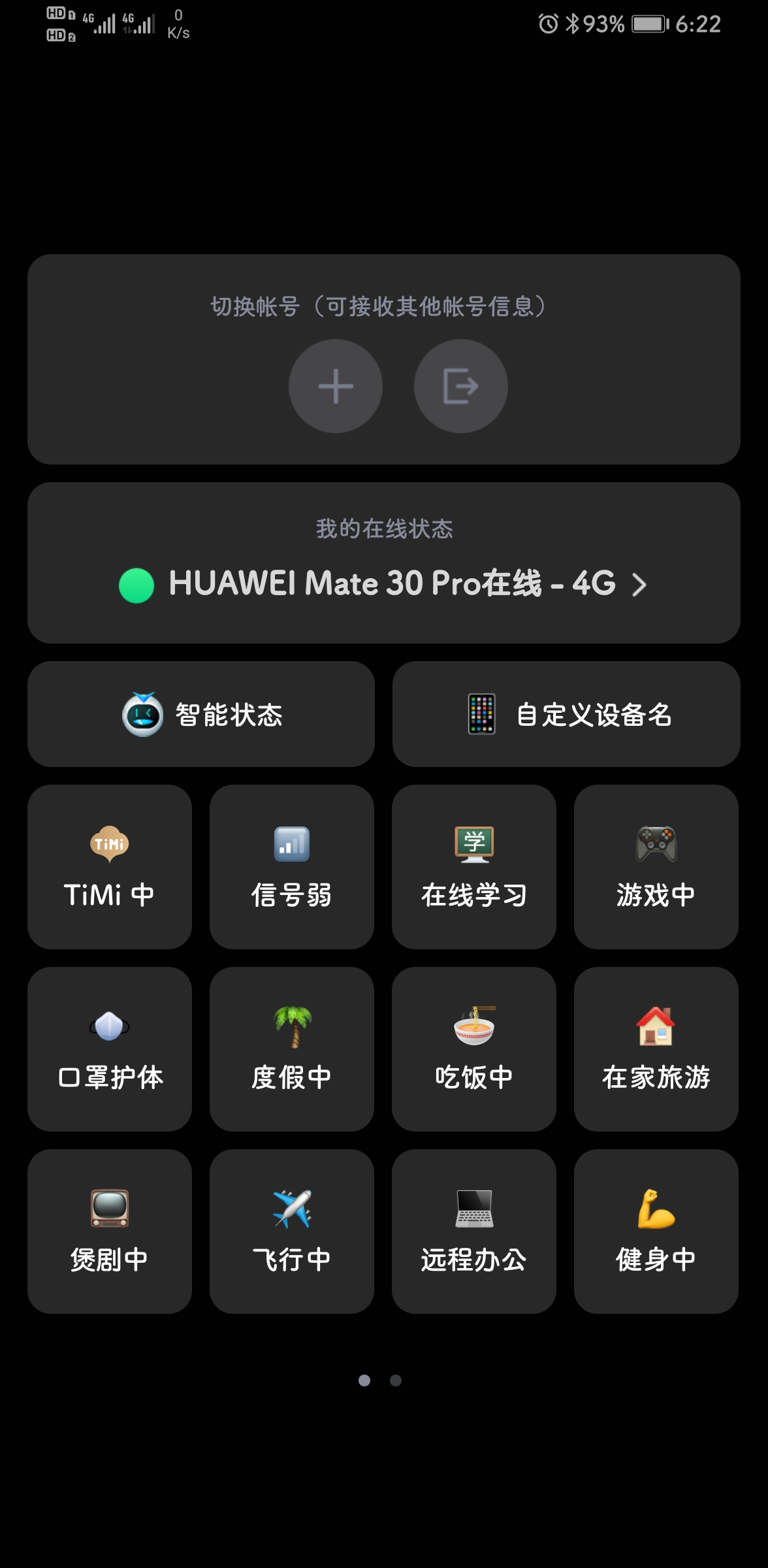768x1568 pixels.
Task: Open HUAWEI Mate 30 Pro online status options
Action: coord(383,583)
